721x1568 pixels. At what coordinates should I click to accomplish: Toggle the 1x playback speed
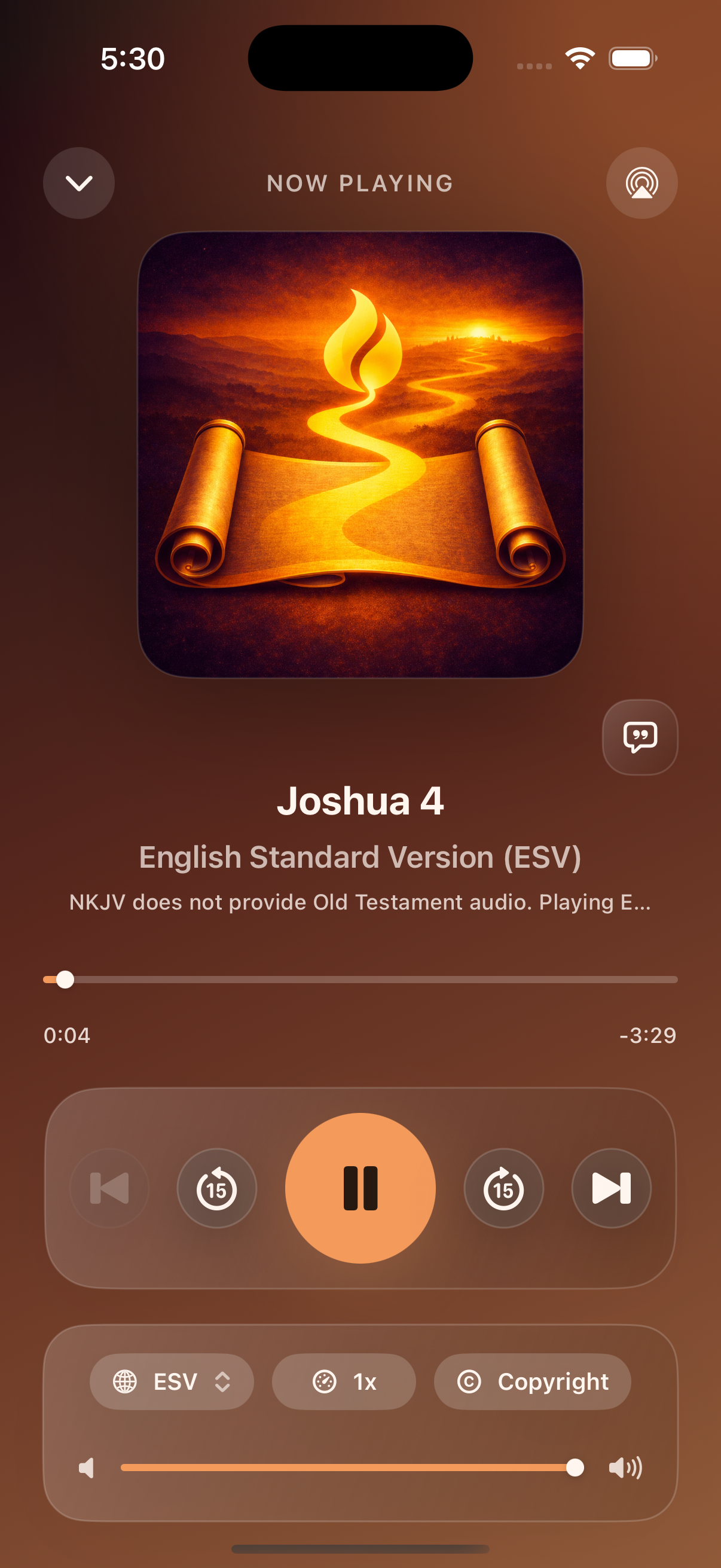(344, 1382)
